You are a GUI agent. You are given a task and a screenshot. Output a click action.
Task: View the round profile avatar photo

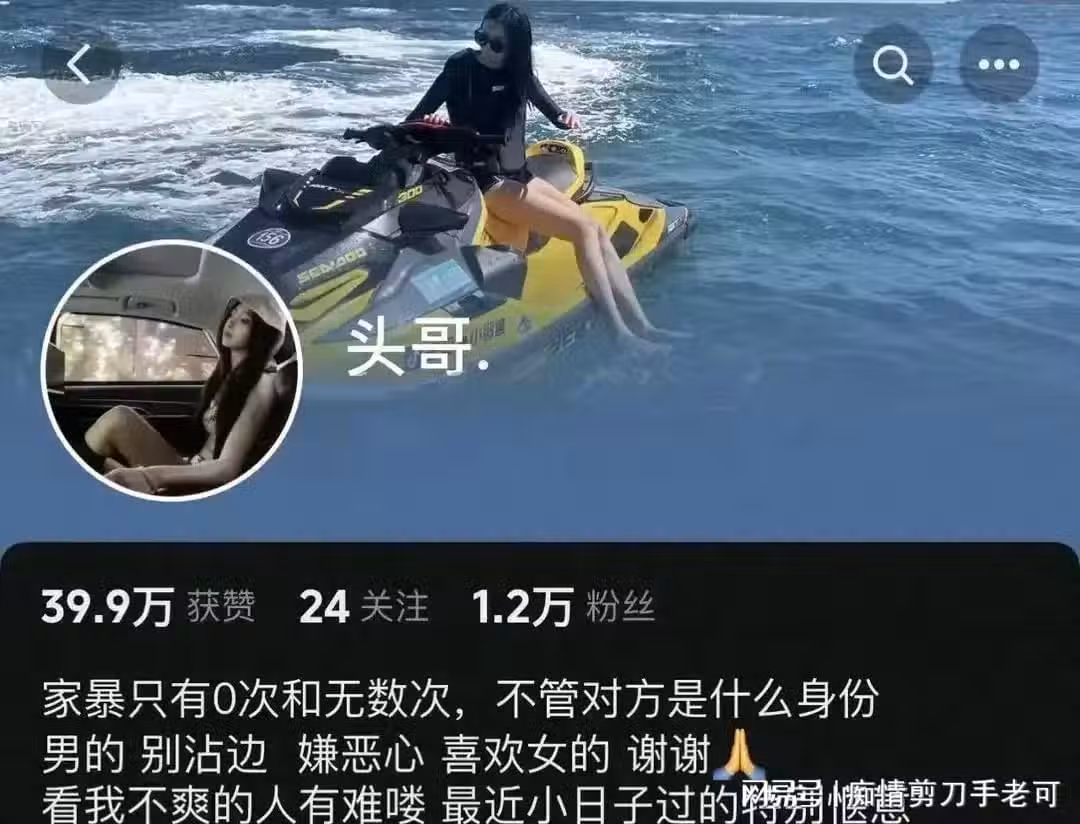tap(171, 370)
